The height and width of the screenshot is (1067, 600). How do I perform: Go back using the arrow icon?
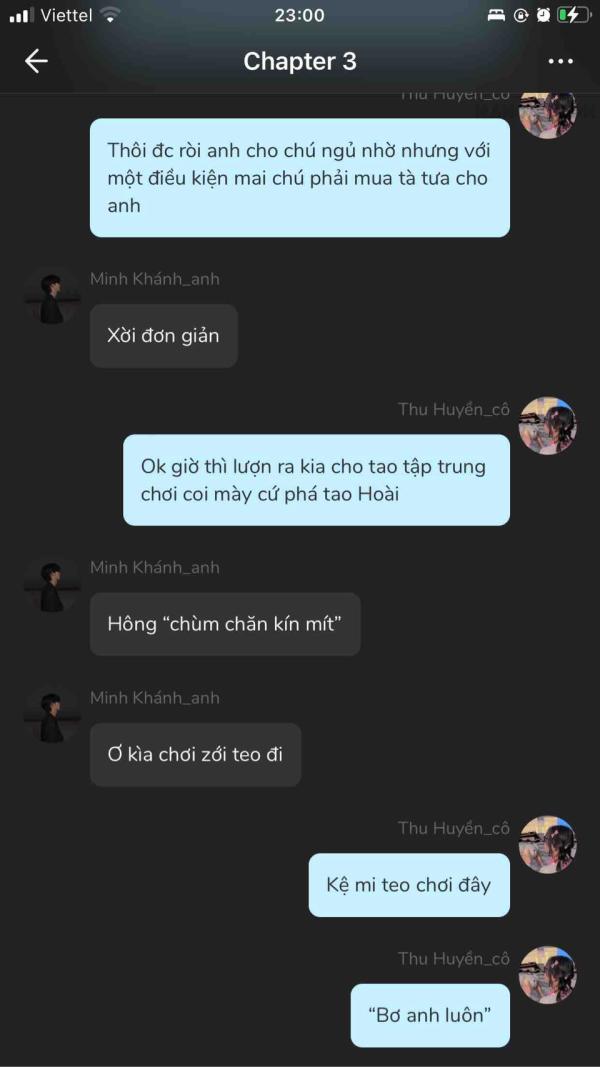tap(36, 61)
